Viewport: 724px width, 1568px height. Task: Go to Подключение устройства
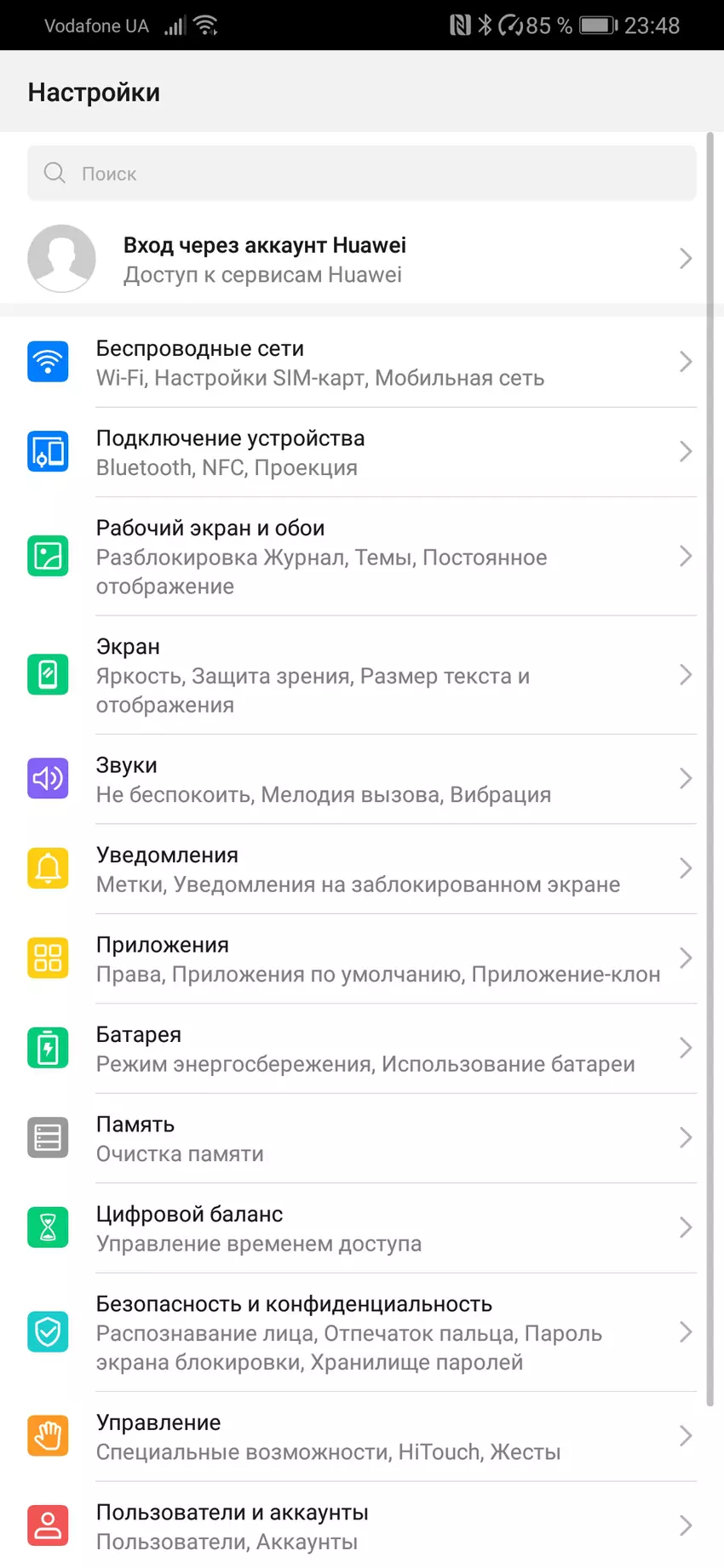coord(361,452)
